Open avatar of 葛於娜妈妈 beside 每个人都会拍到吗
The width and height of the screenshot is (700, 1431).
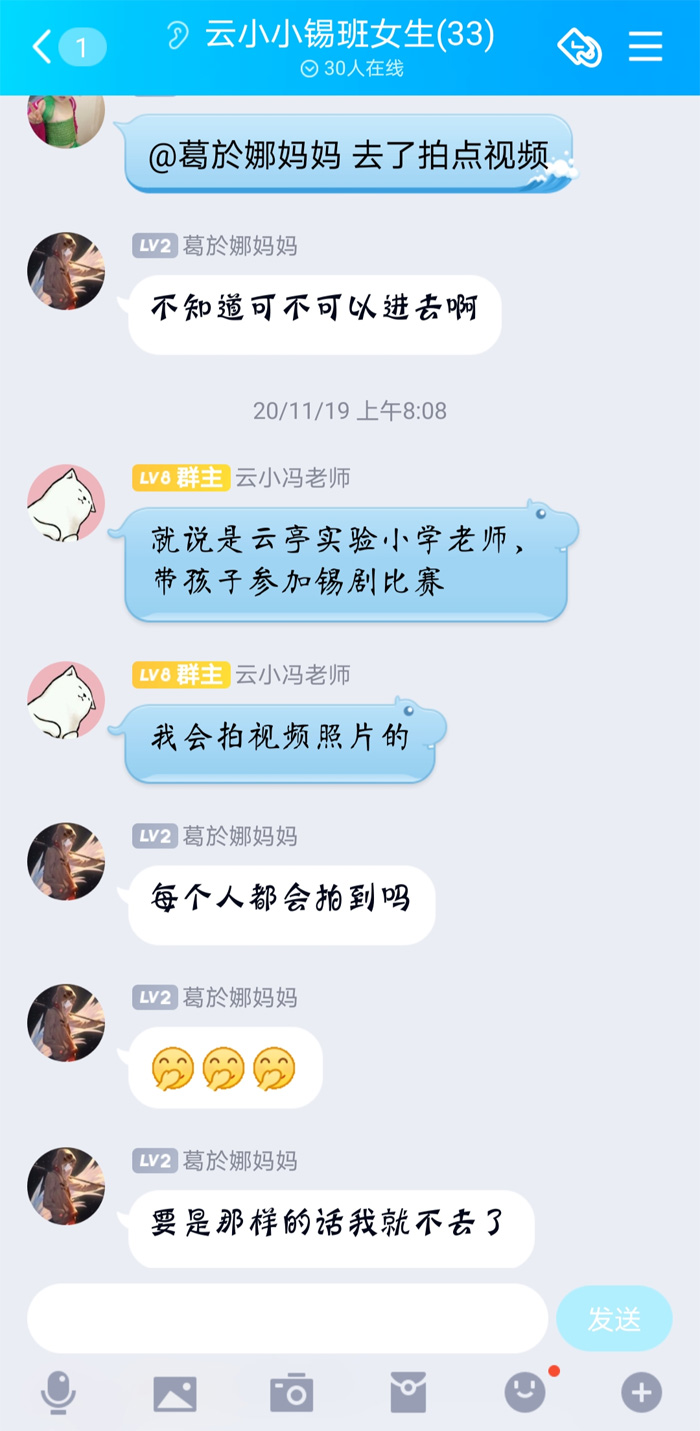66,862
